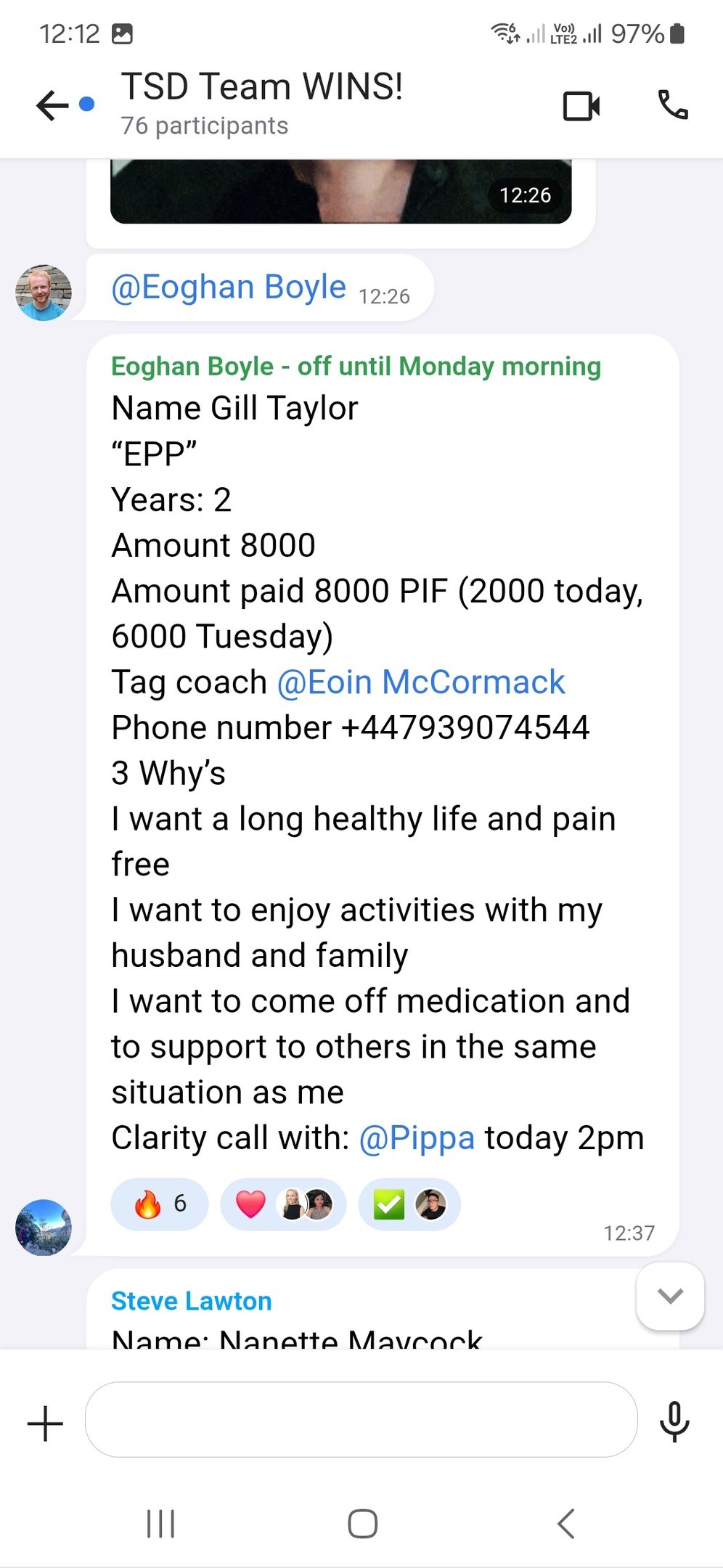Screen dimensions: 723x1568
Task: Open Steve Lawton's profile from sender name
Action: click(x=192, y=1301)
